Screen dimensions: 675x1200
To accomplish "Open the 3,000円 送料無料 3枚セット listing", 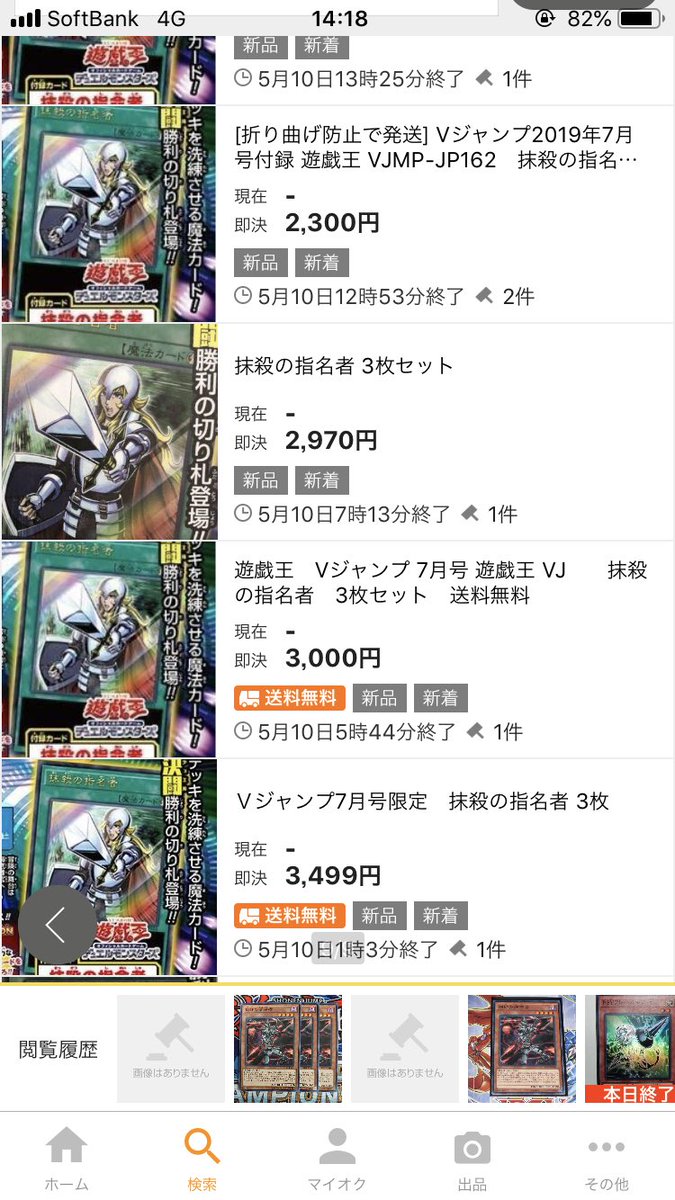I will [x=337, y=650].
